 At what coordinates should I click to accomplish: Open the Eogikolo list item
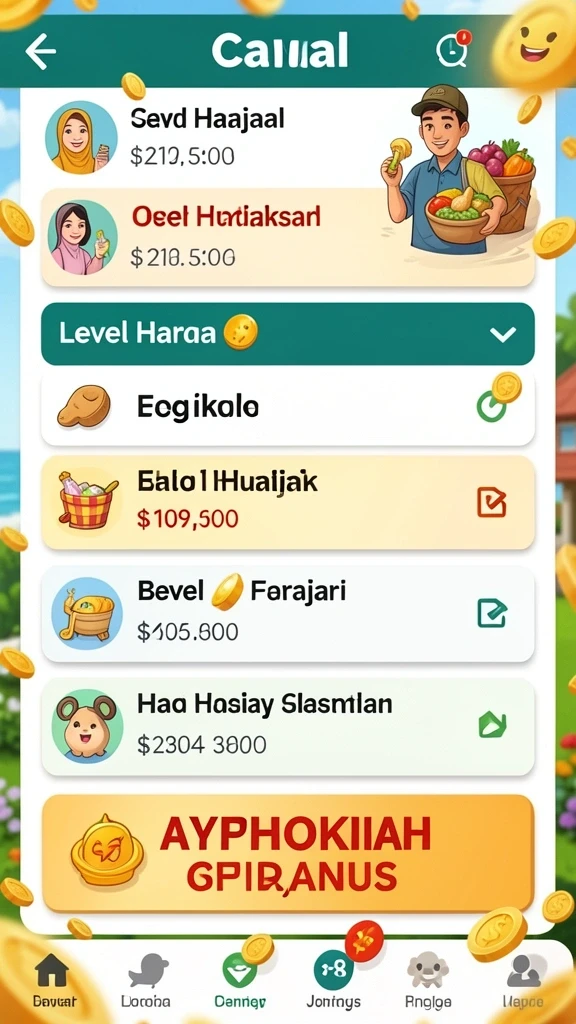287,408
